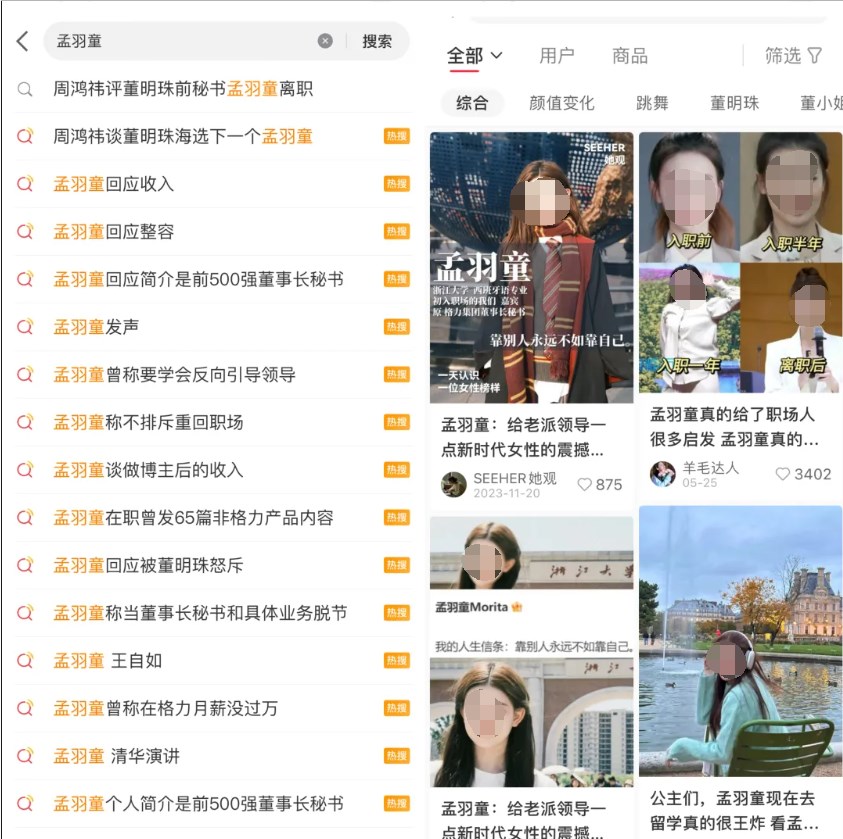
Task: Choose suggestion 孟羽童称不排斥重回职场
Action: tap(148, 422)
